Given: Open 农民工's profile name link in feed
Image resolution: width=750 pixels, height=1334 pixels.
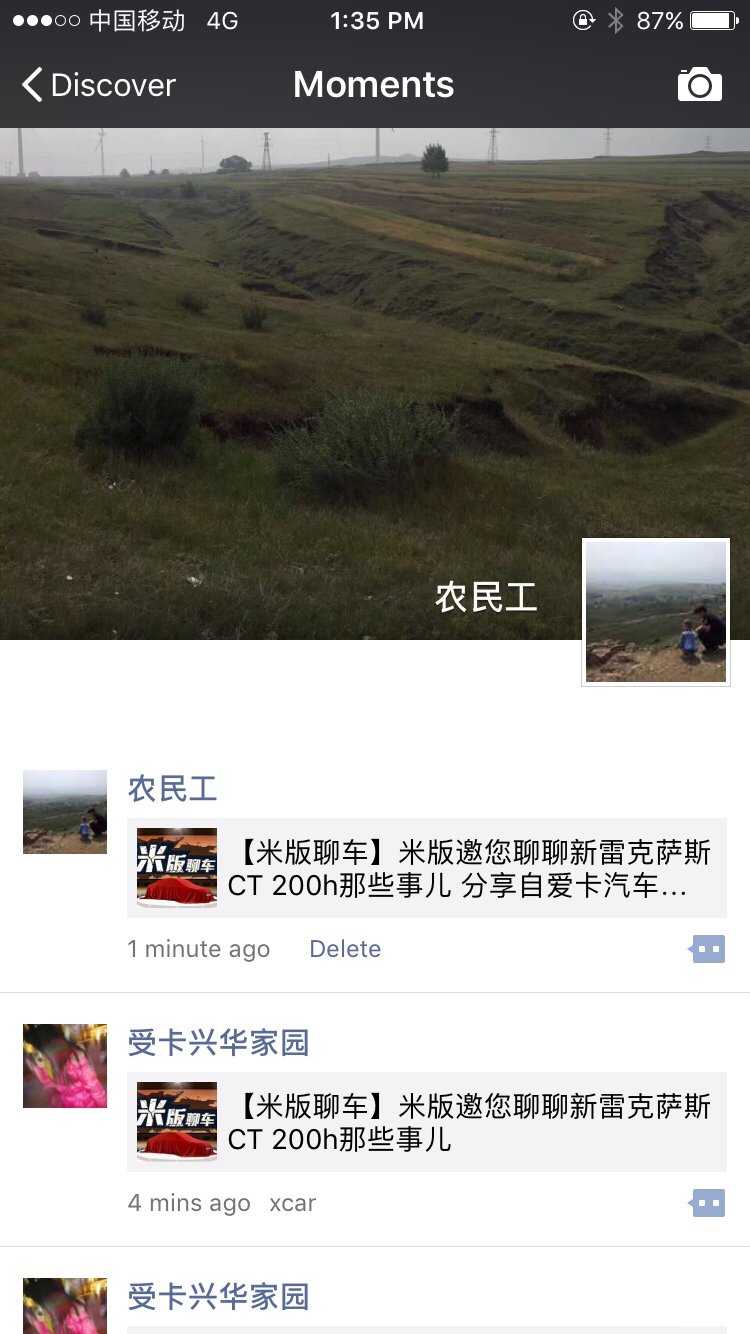Looking at the screenshot, I should click(x=172, y=789).
